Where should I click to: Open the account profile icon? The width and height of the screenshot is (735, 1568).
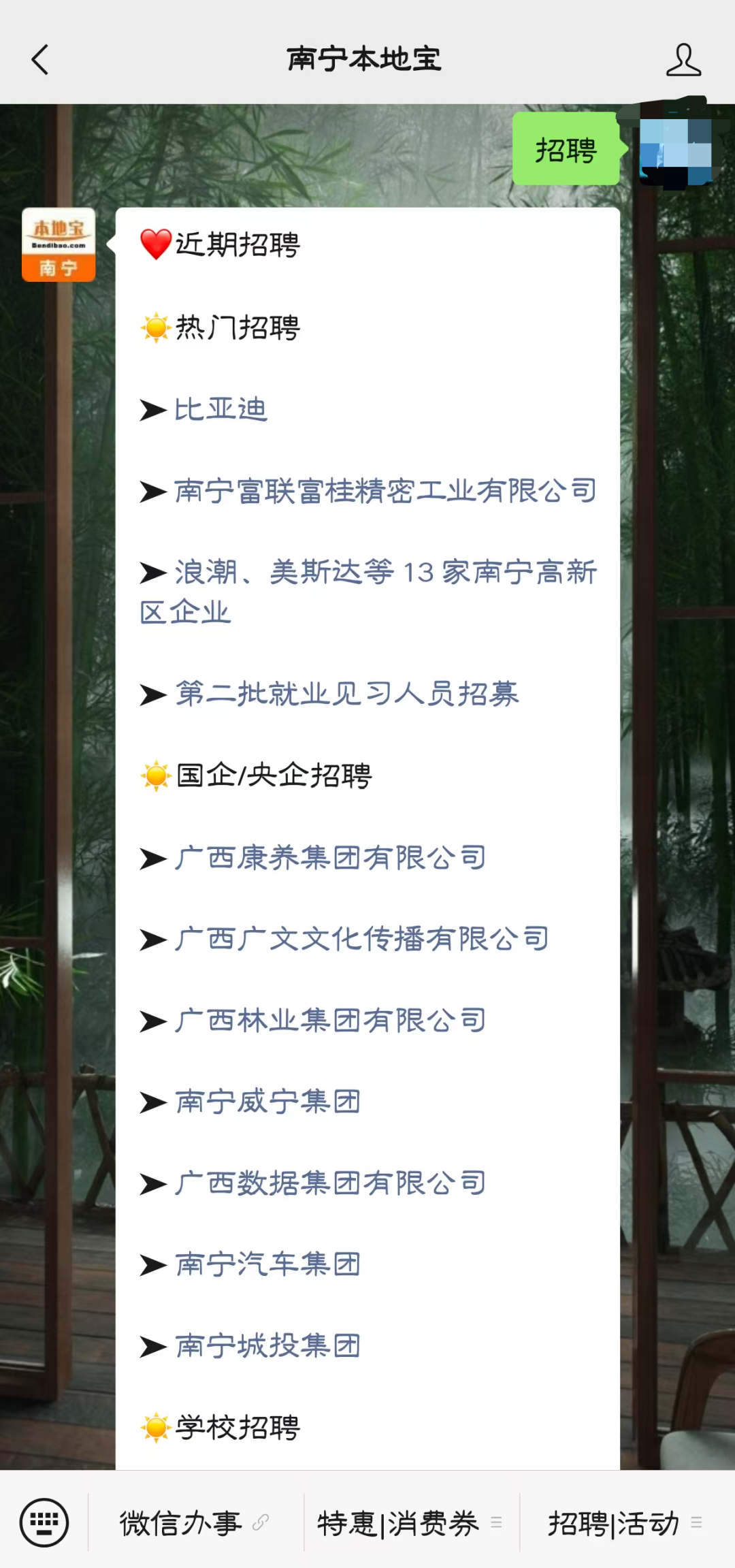683,60
